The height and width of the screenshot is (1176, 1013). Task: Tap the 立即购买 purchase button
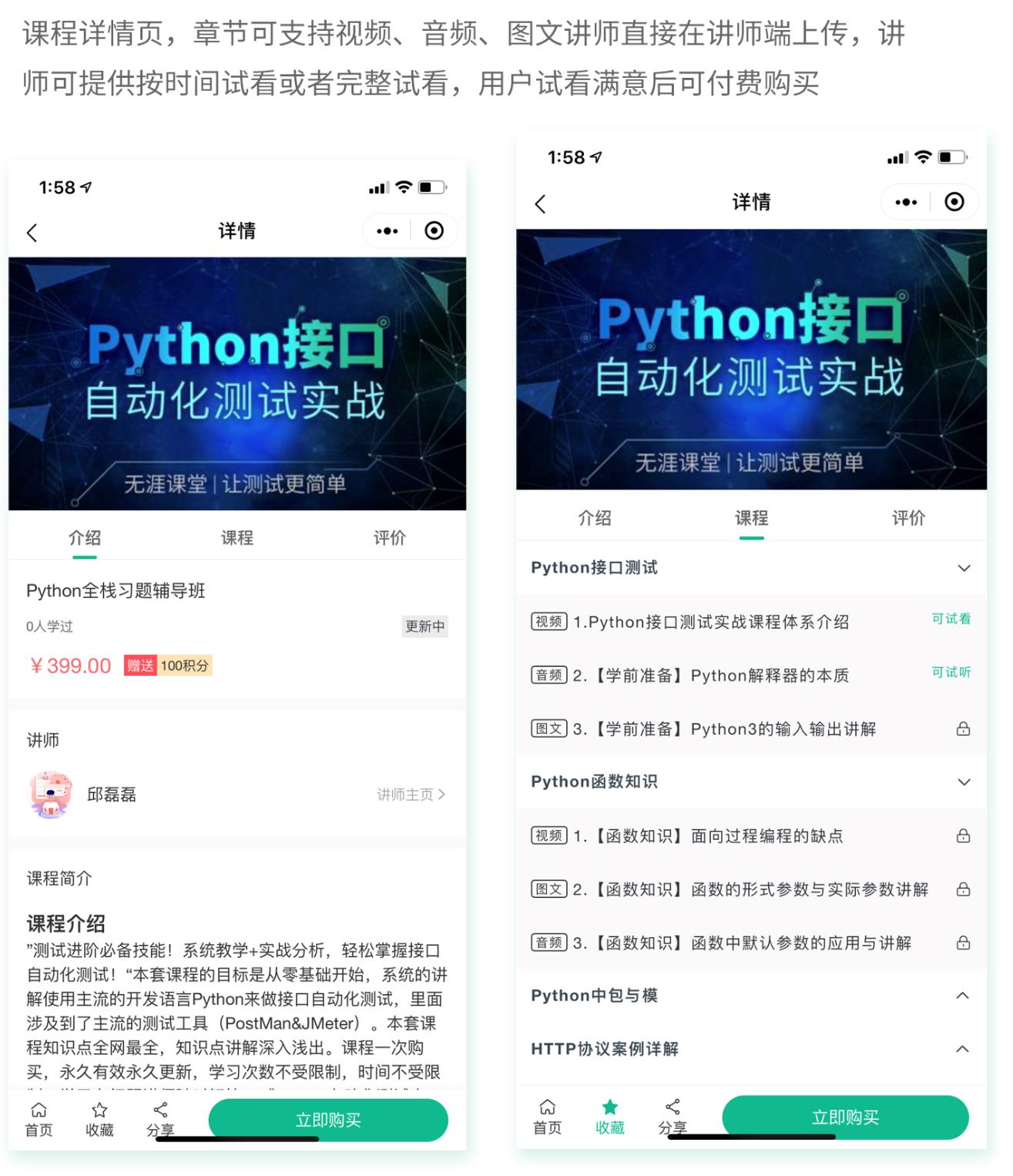tap(845, 1117)
